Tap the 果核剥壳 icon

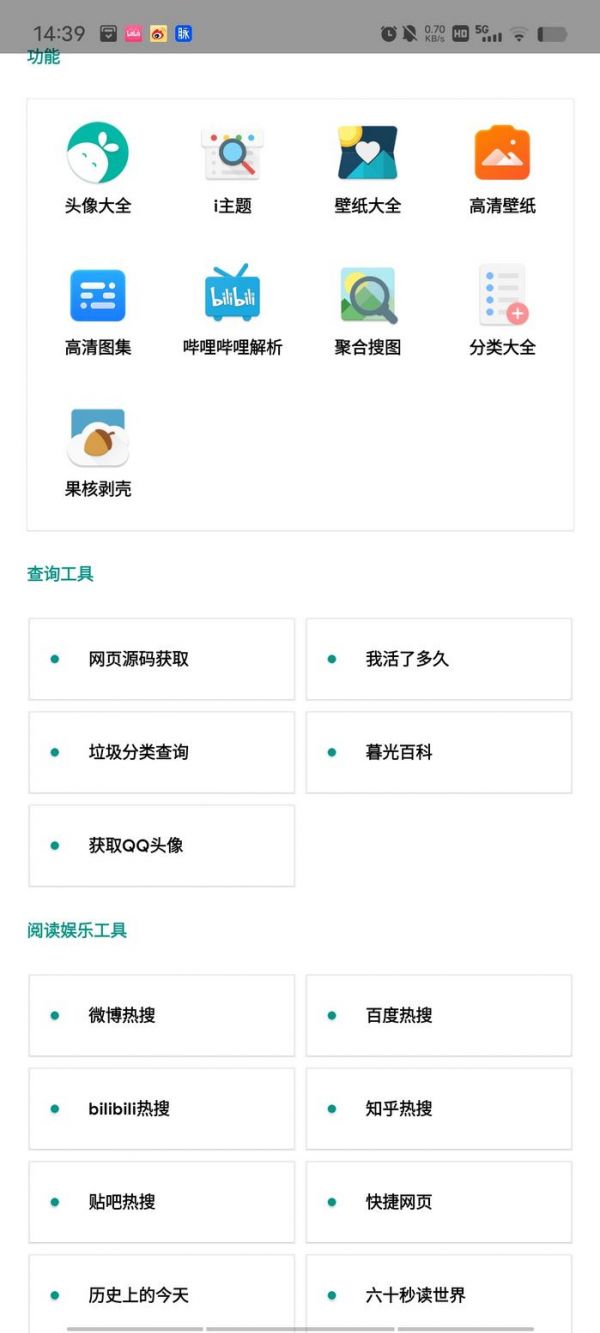(x=98, y=452)
